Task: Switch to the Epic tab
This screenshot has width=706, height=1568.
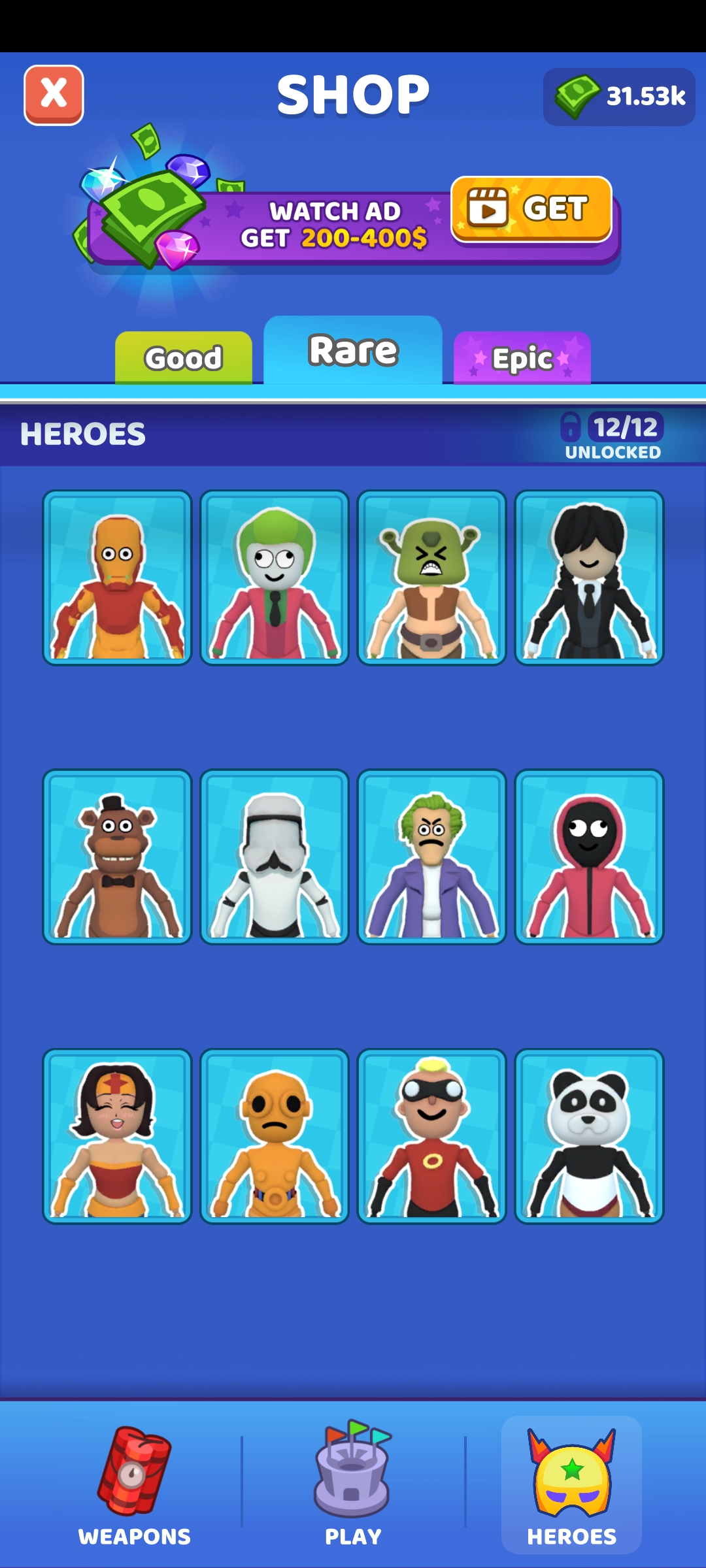Action: click(522, 357)
